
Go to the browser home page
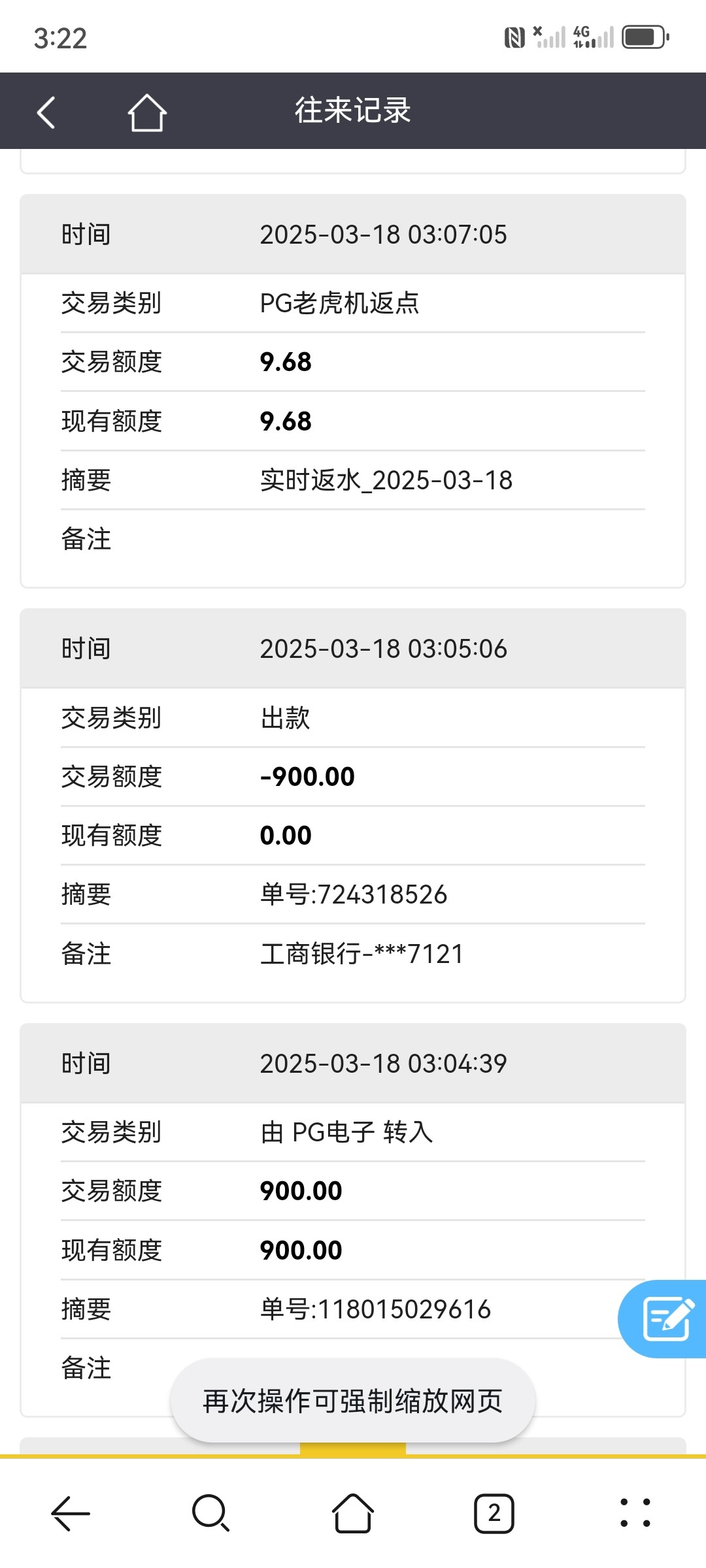[x=353, y=1513]
